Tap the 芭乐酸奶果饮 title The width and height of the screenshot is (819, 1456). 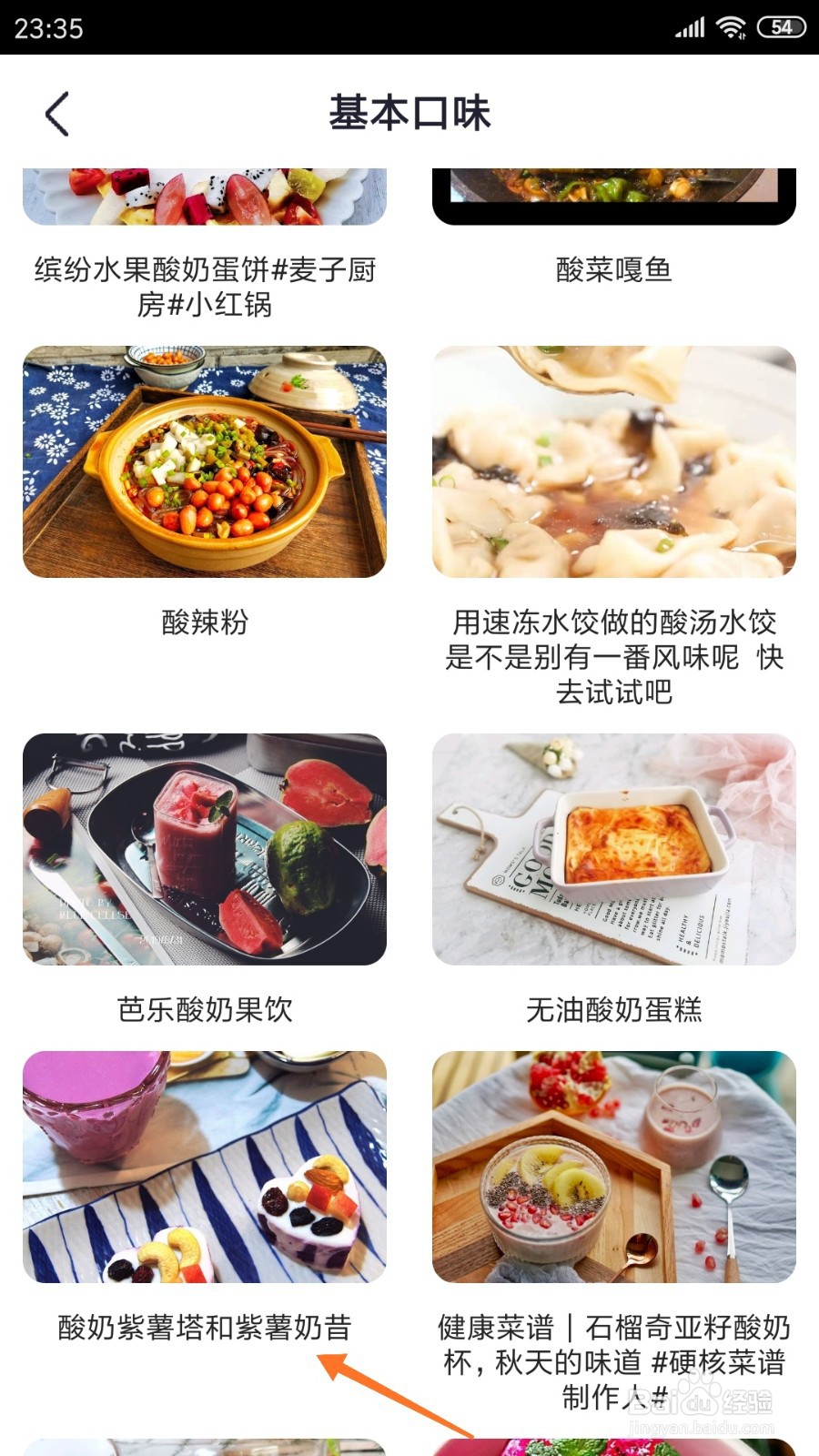coord(202,1010)
